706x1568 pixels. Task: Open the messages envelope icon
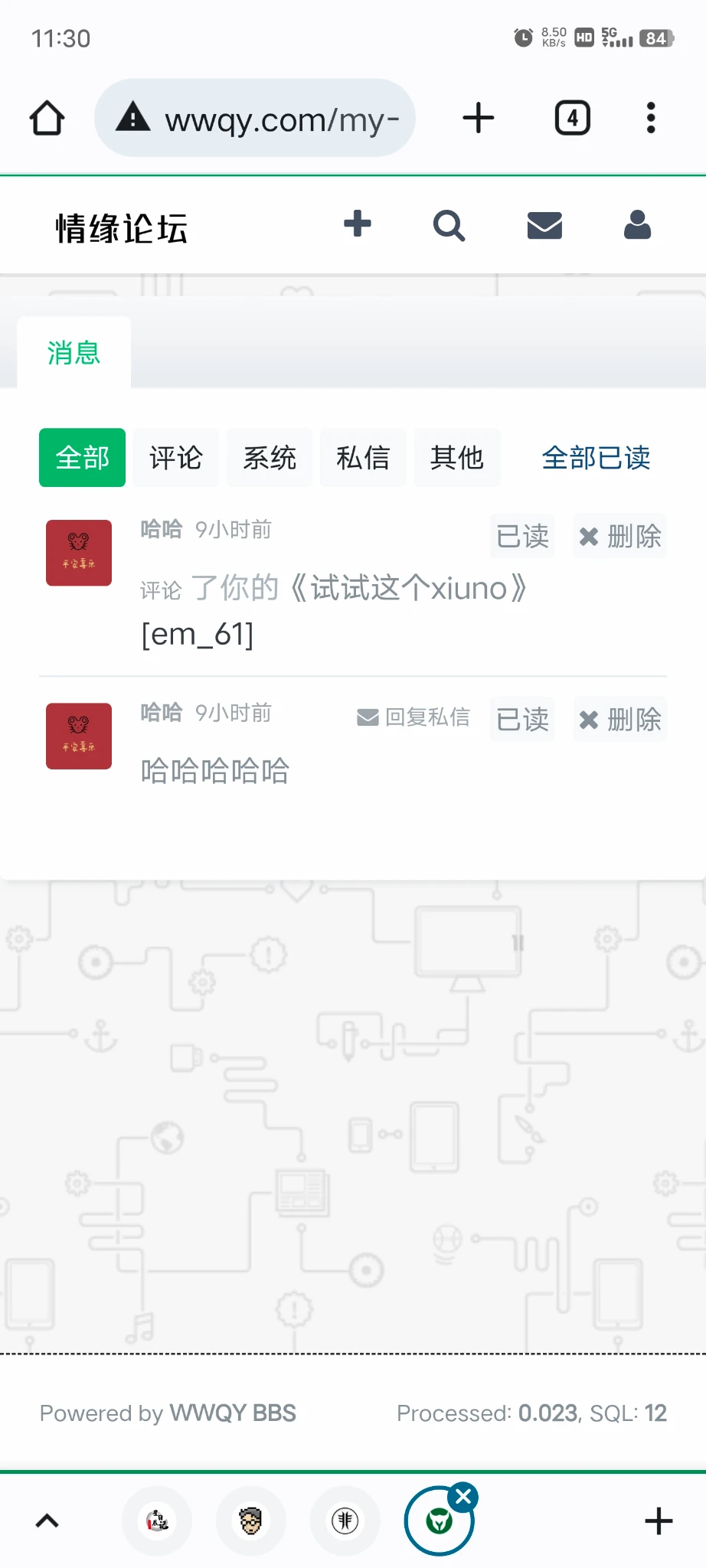[544, 226]
